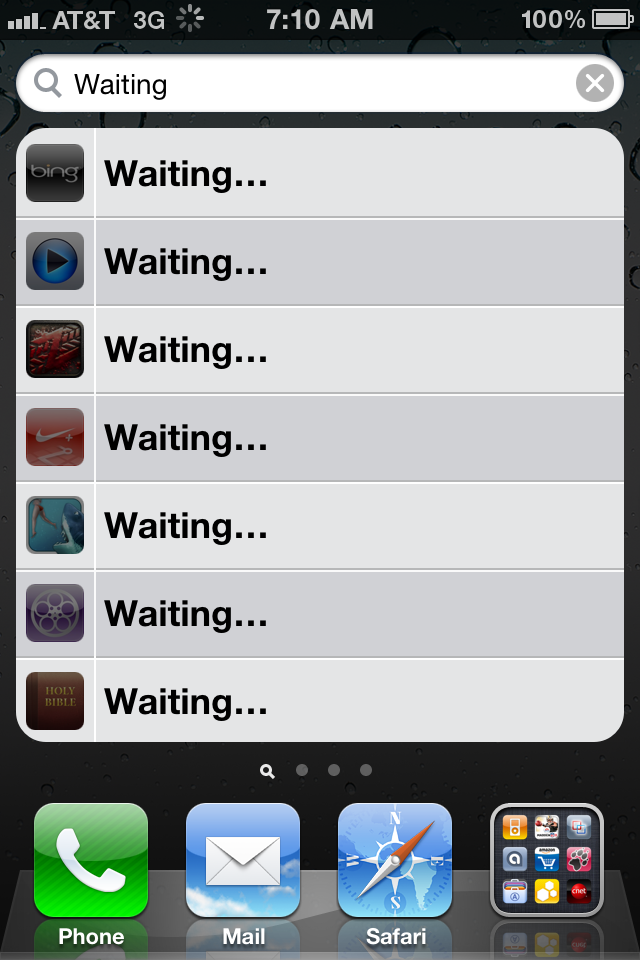Open the Holy Bible app result

tap(320, 701)
